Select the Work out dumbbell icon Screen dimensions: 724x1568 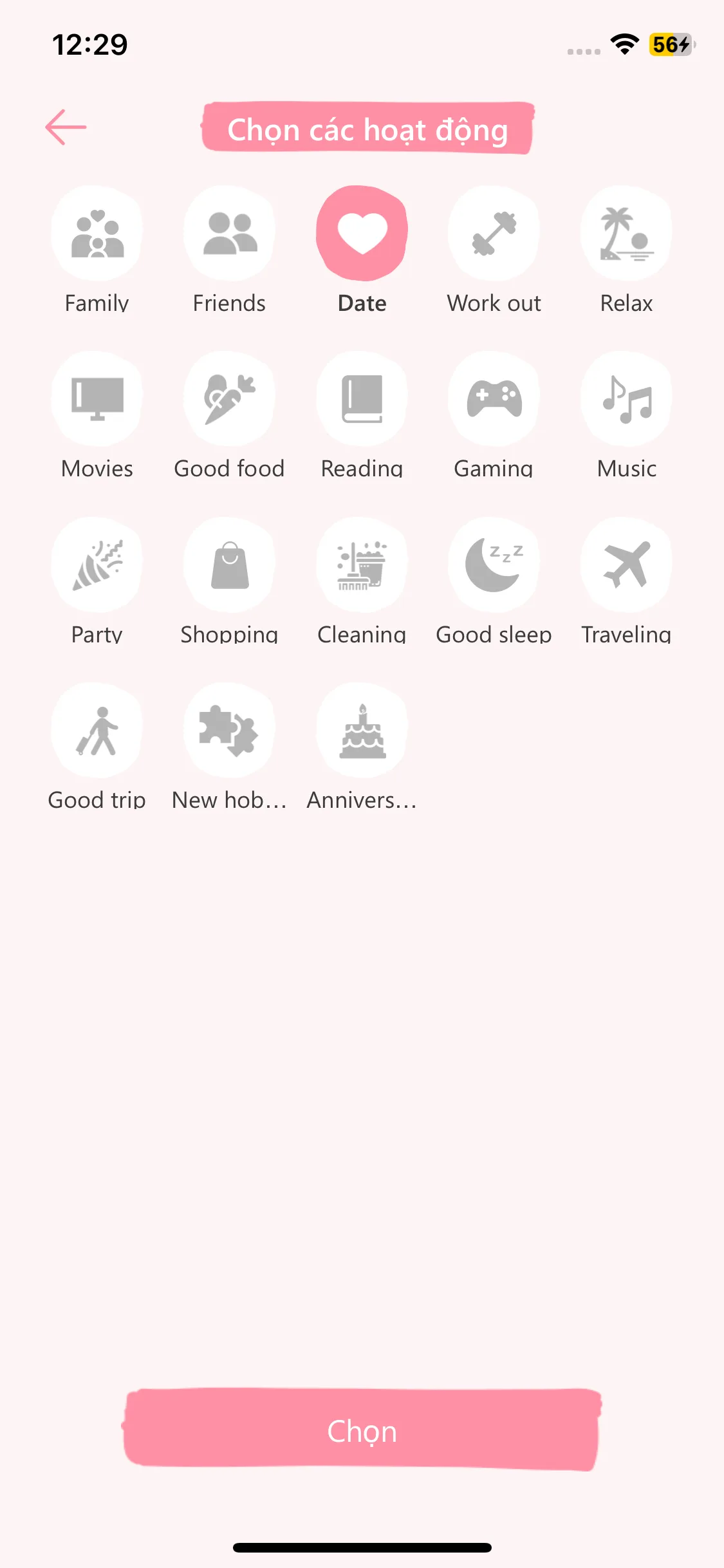(494, 233)
